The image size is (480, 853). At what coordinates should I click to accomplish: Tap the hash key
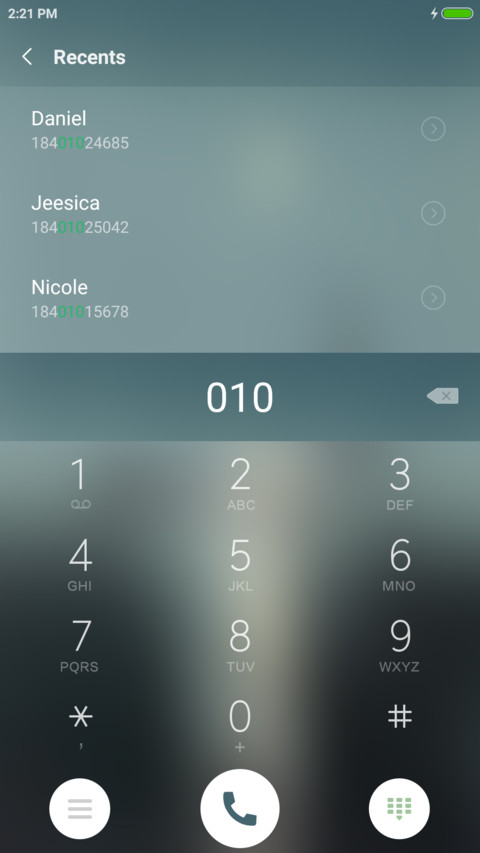(x=399, y=718)
